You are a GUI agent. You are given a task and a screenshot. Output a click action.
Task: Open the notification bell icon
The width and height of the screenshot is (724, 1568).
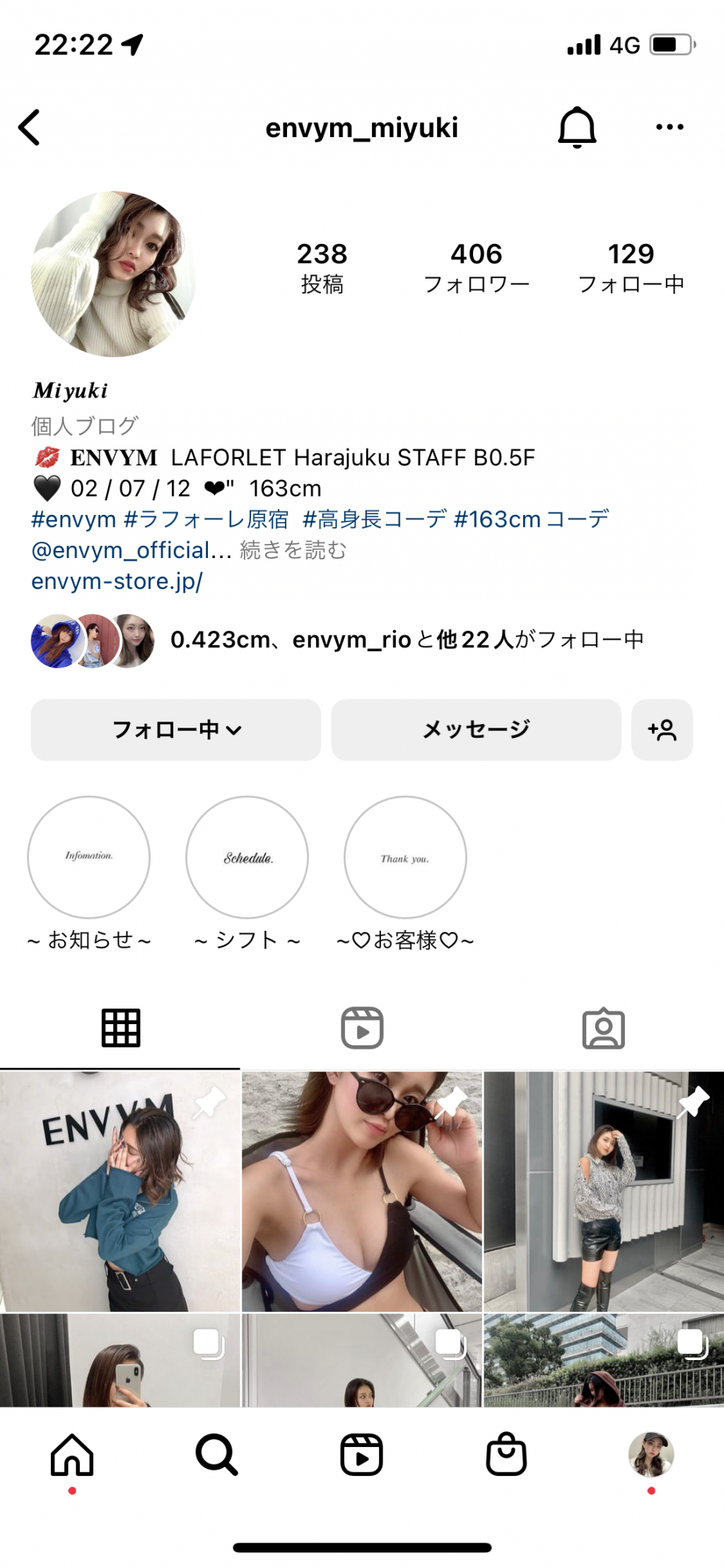tap(576, 127)
